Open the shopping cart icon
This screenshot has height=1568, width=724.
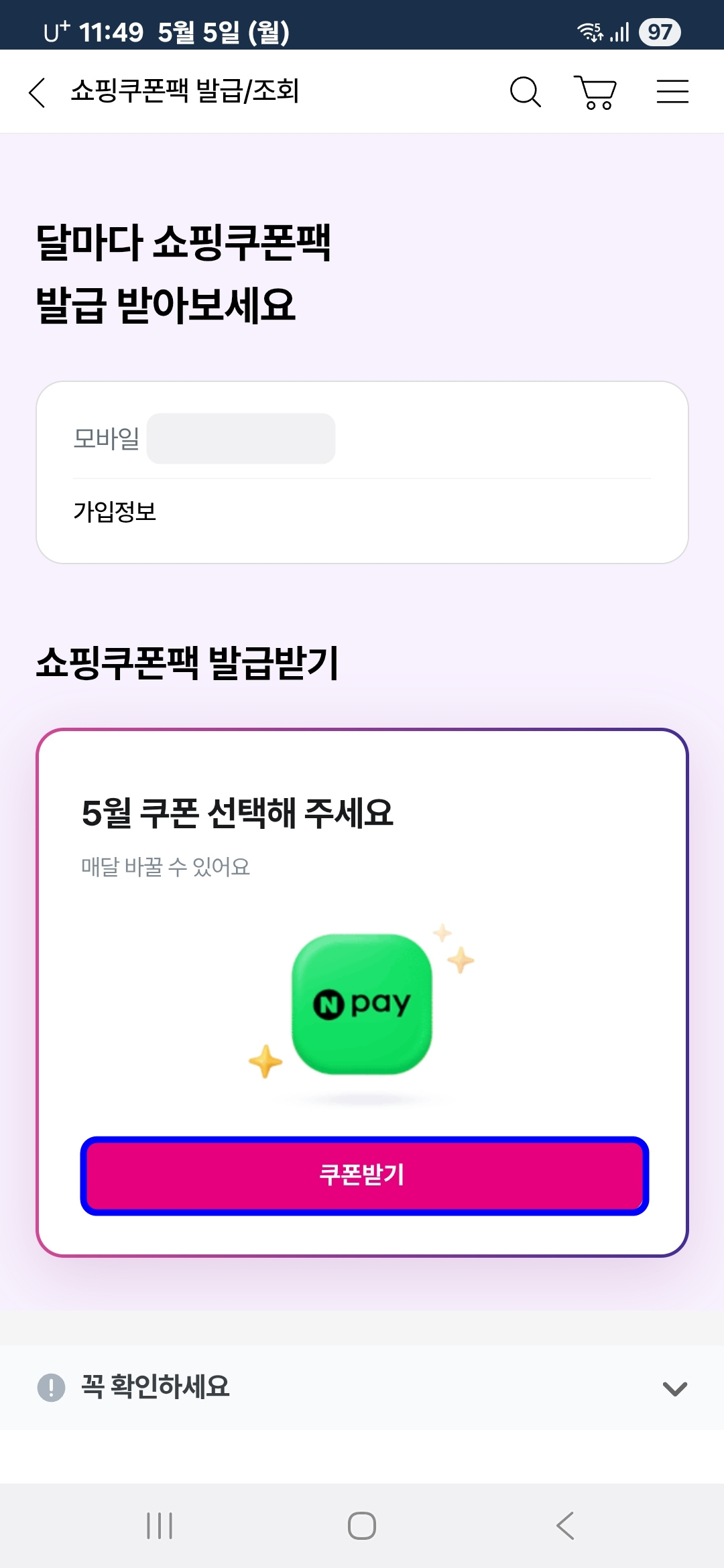[595, 92]
